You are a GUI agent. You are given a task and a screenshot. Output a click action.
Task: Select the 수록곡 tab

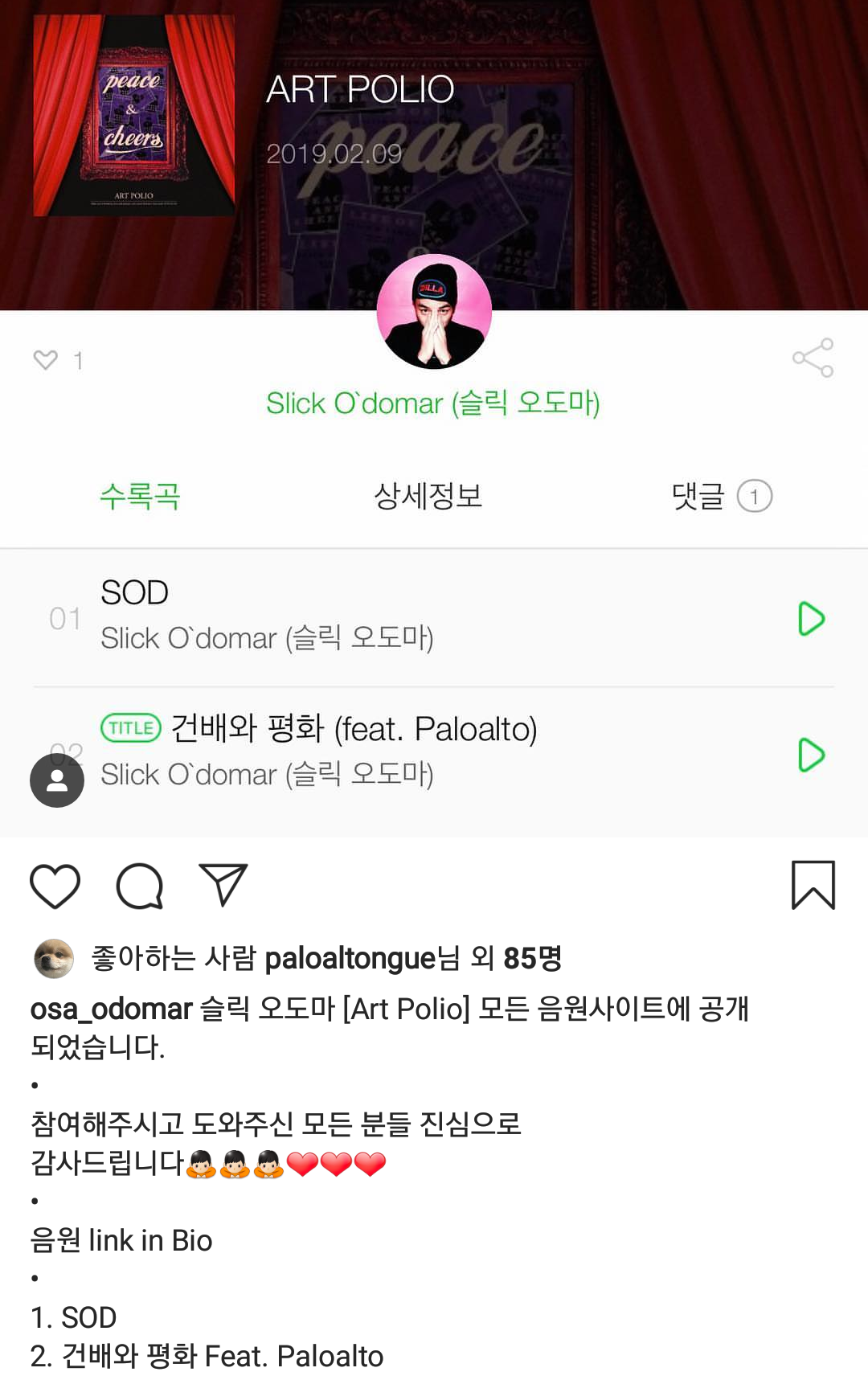click(141, 498)
